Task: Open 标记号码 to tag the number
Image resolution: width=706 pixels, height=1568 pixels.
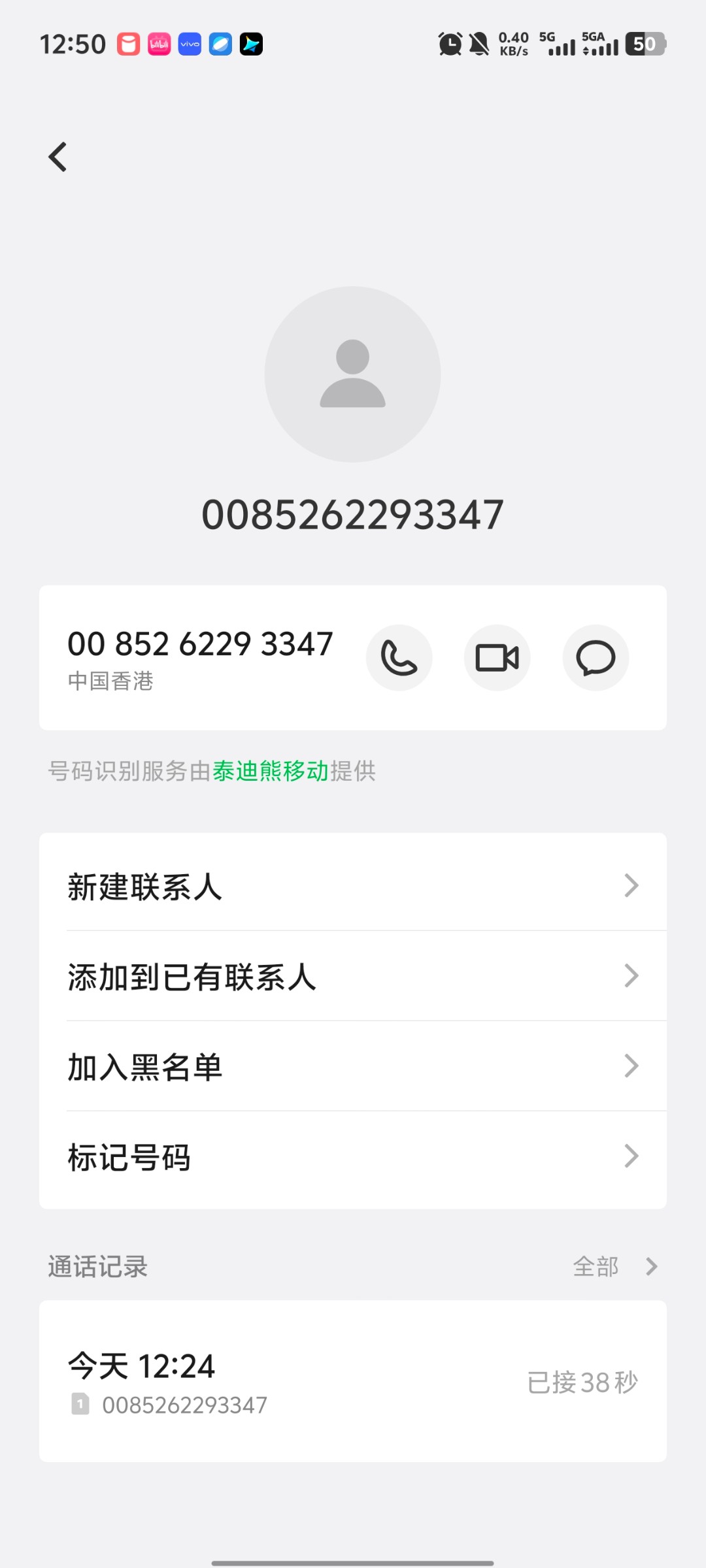Action: [353, 1156]
